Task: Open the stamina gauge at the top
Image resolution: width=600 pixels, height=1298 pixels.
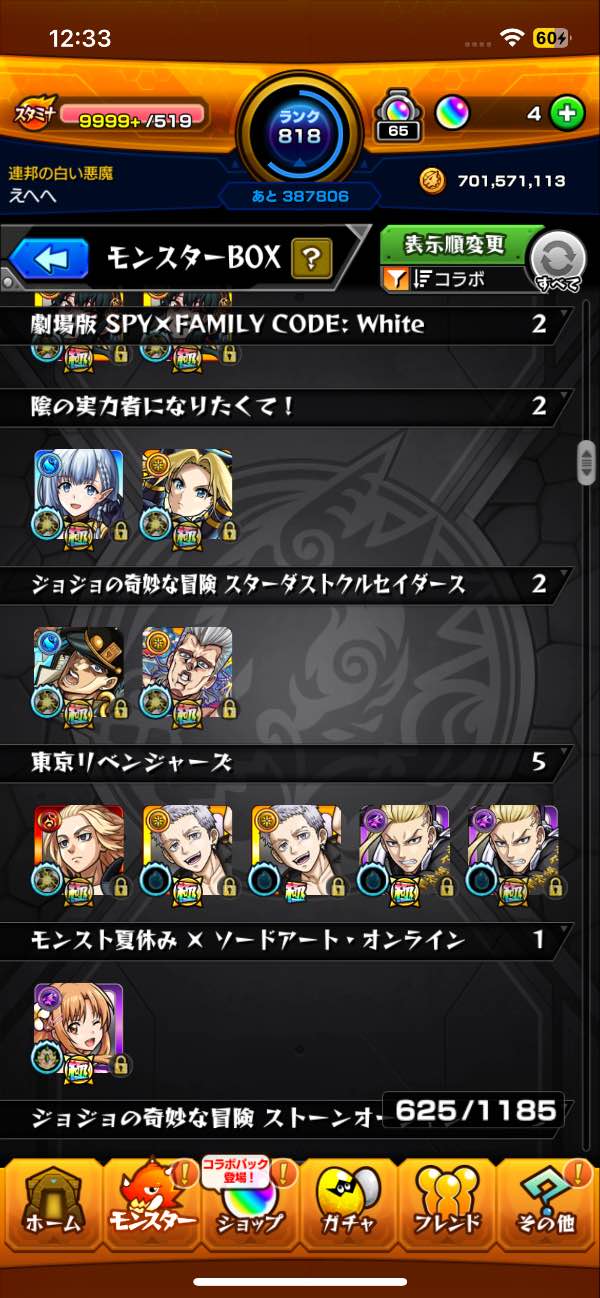Action: pyautogui.click(x=110, y=115)
